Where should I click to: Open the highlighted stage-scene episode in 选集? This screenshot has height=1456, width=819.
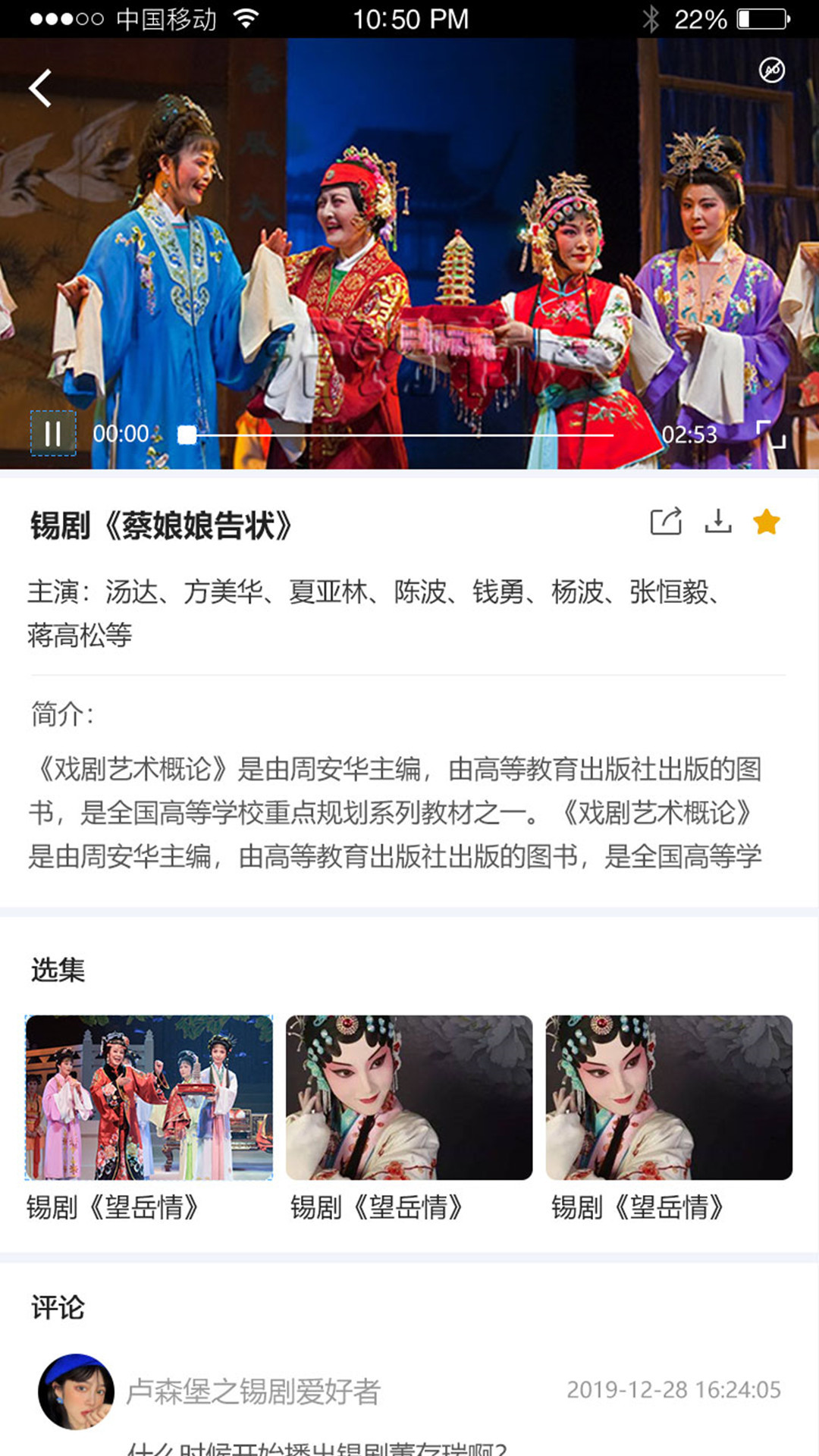pos(149,1097)
